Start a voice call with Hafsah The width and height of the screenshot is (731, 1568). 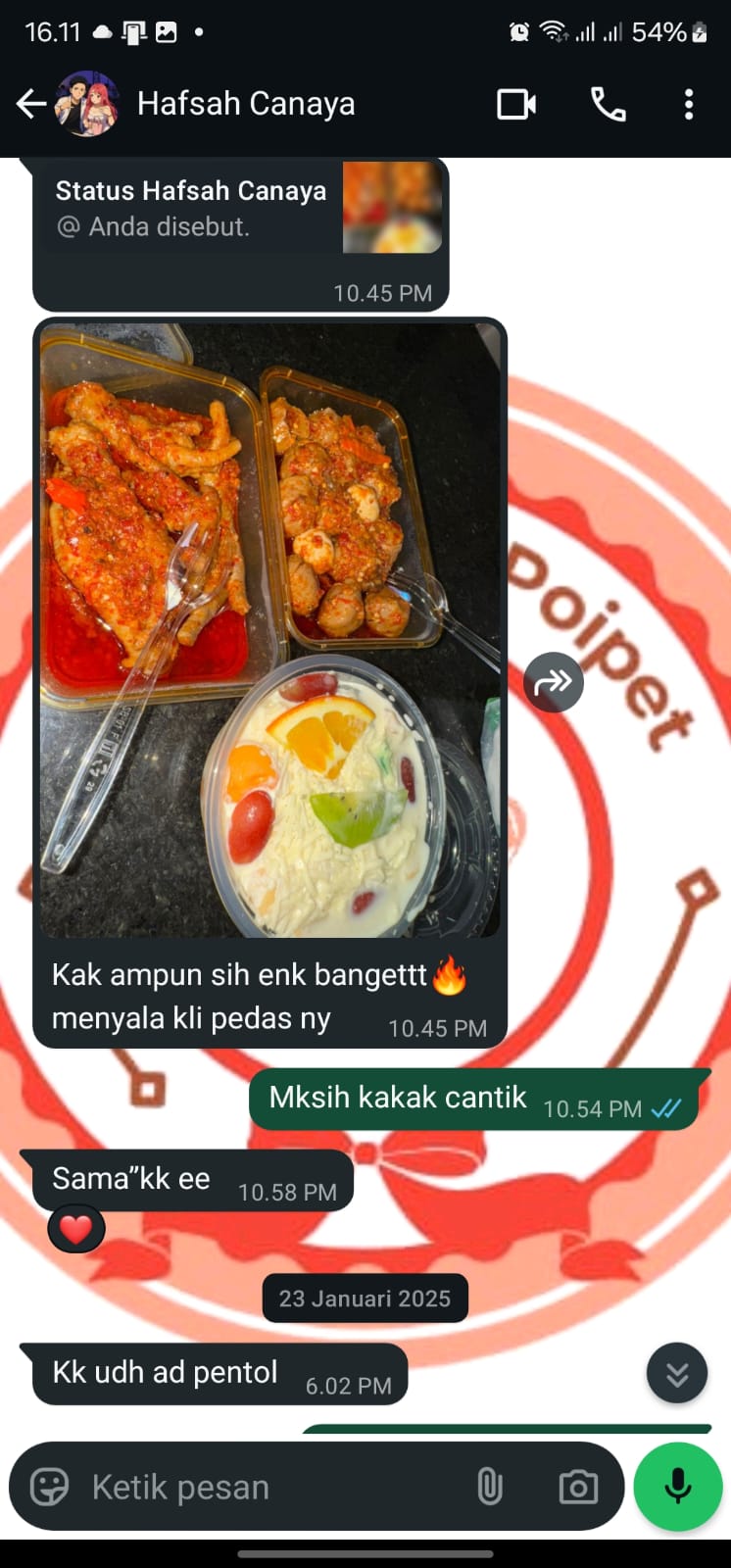pos(608,104)
